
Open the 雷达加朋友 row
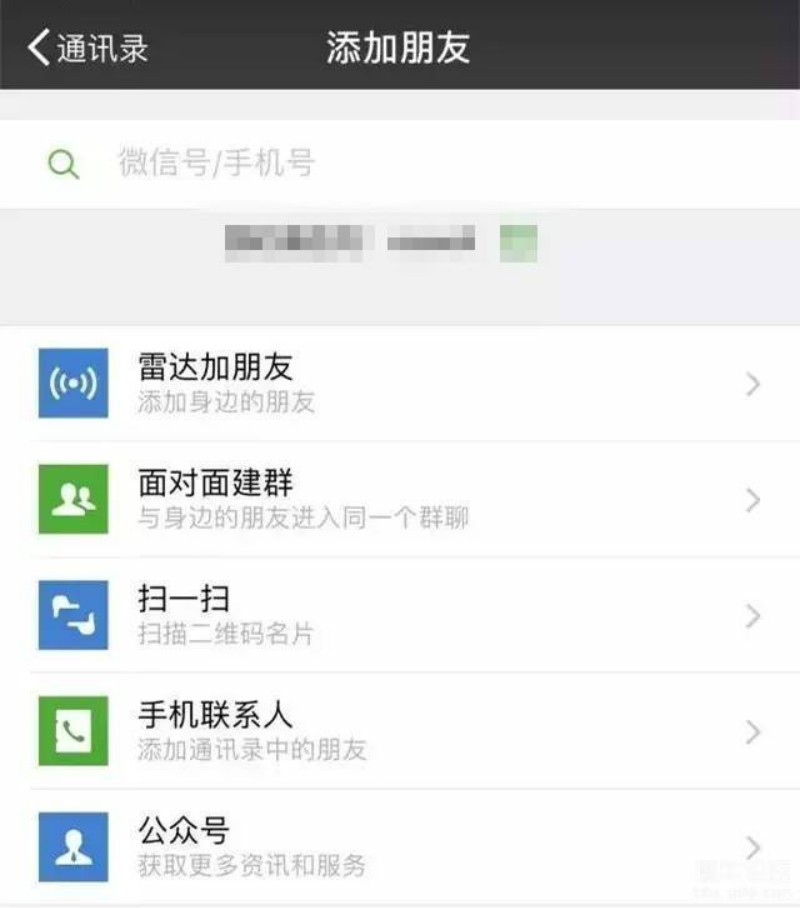tap(400, 385)
